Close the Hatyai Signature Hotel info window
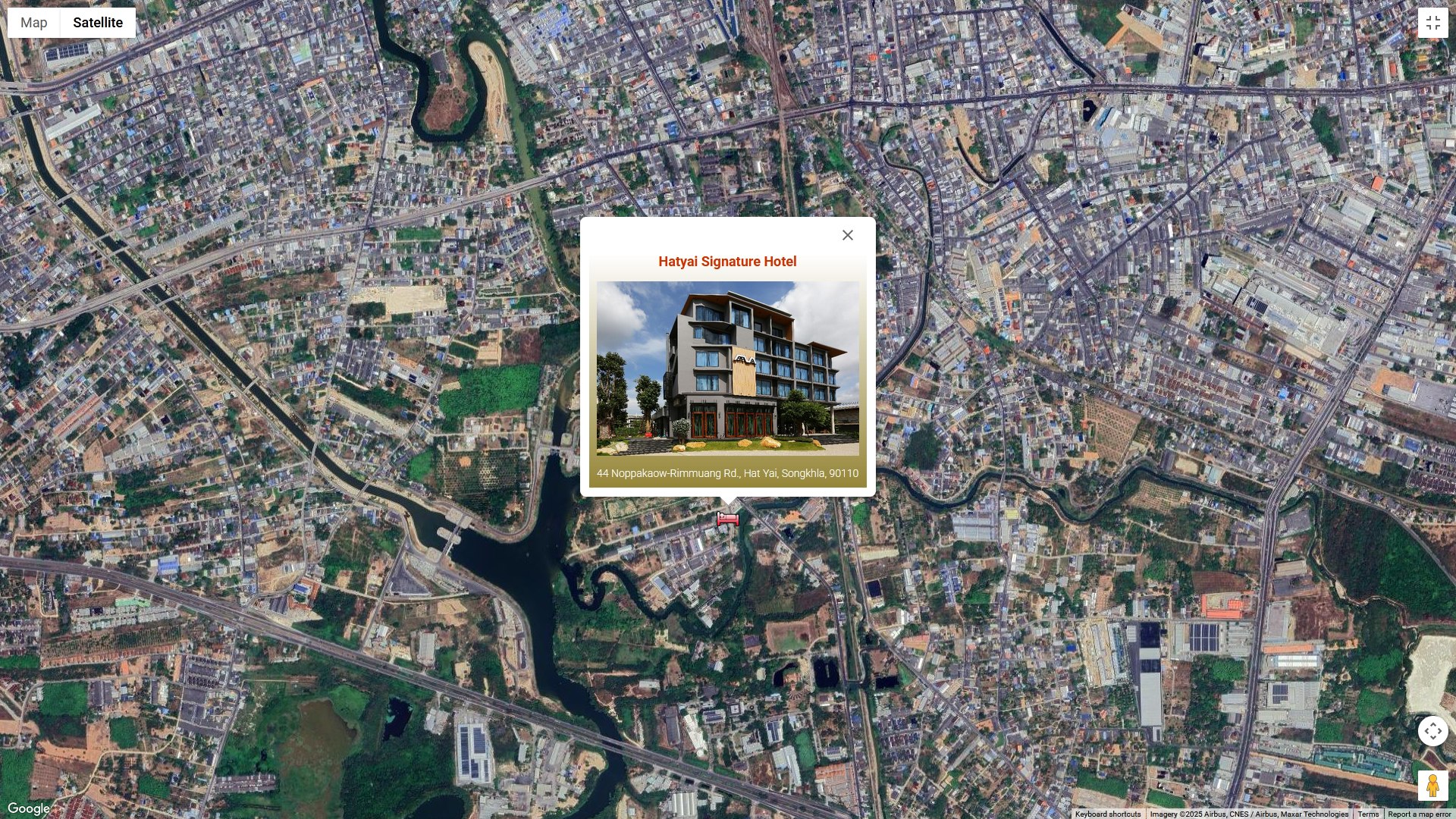Viewport: 1456px width, 819px height. click(x=847, y=235)
